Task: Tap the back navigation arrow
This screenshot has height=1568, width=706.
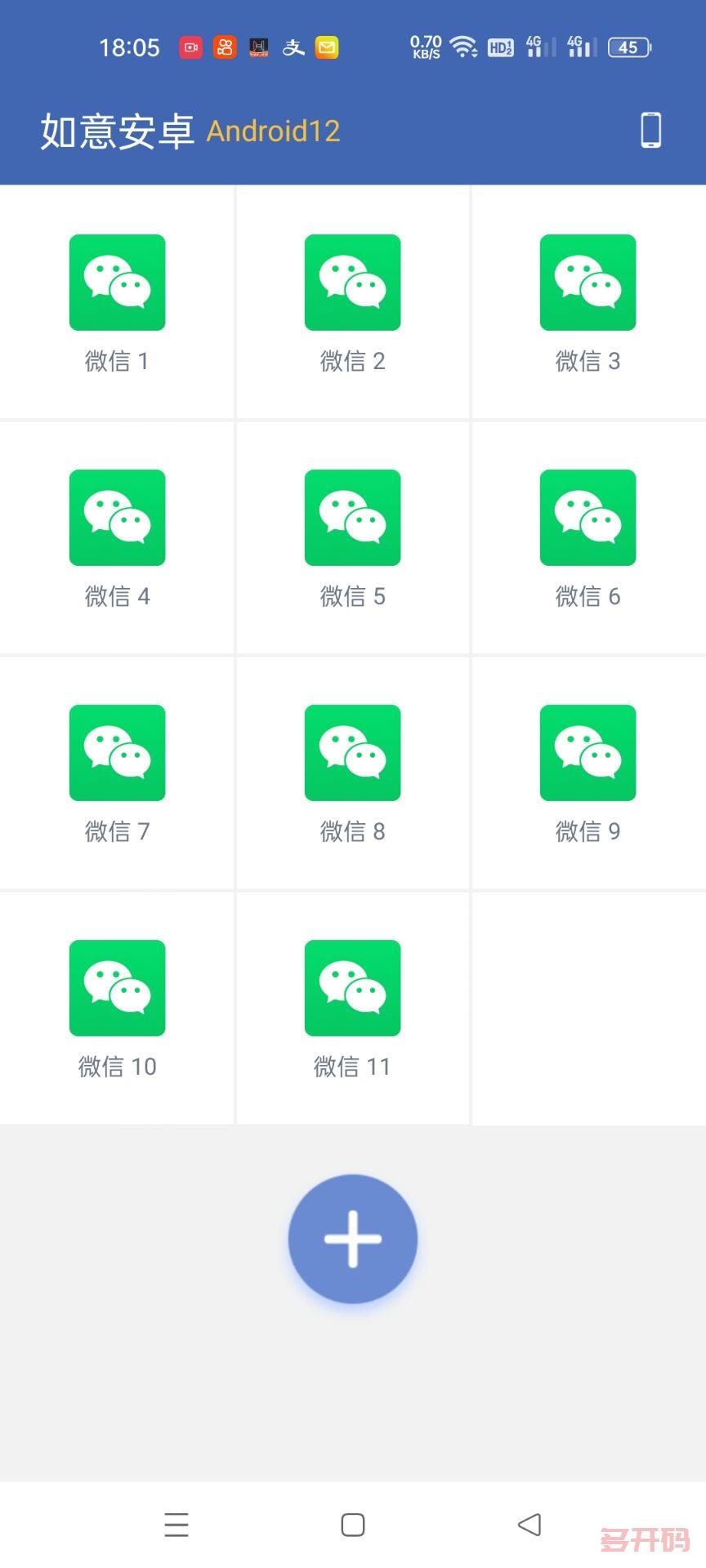Action: pos(529,1524)
